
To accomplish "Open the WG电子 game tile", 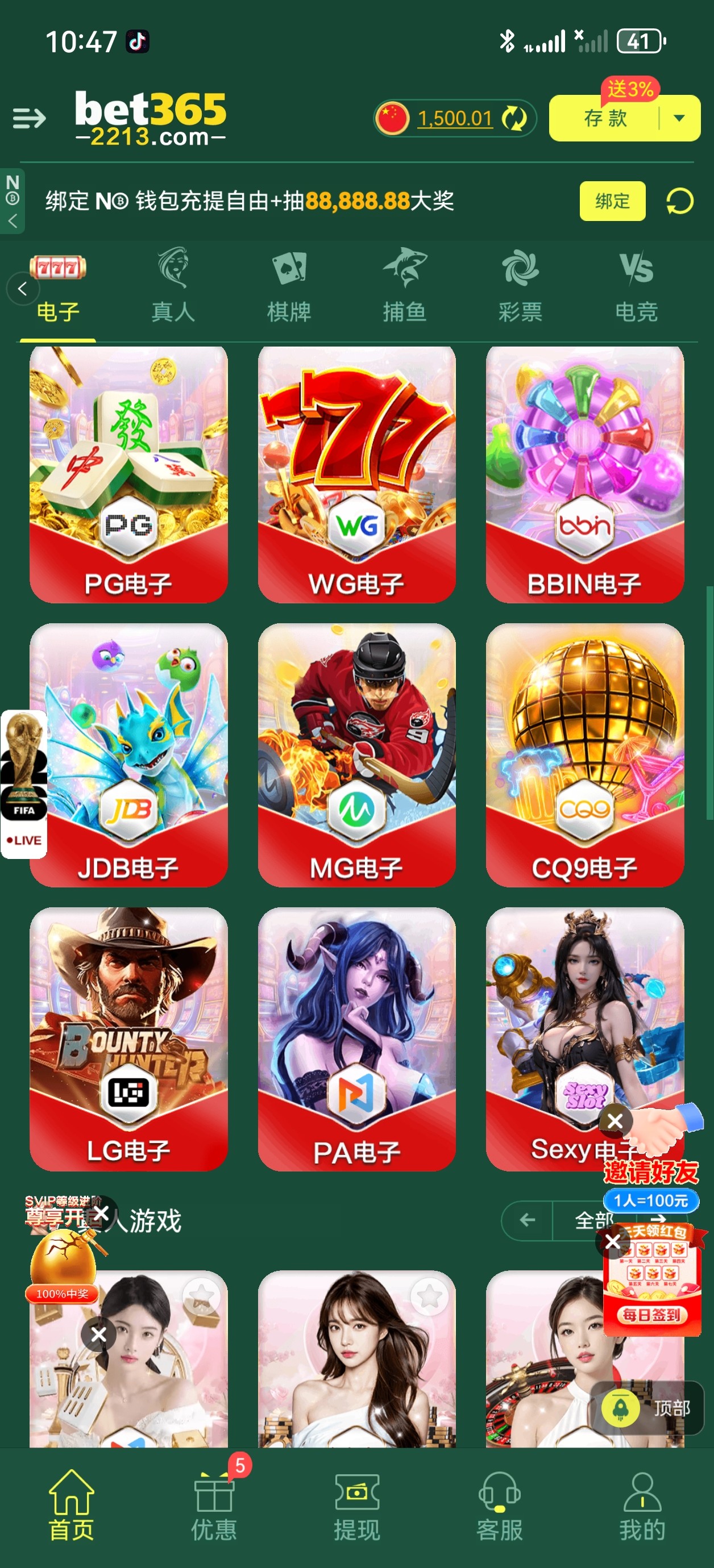I will [356, 475].
